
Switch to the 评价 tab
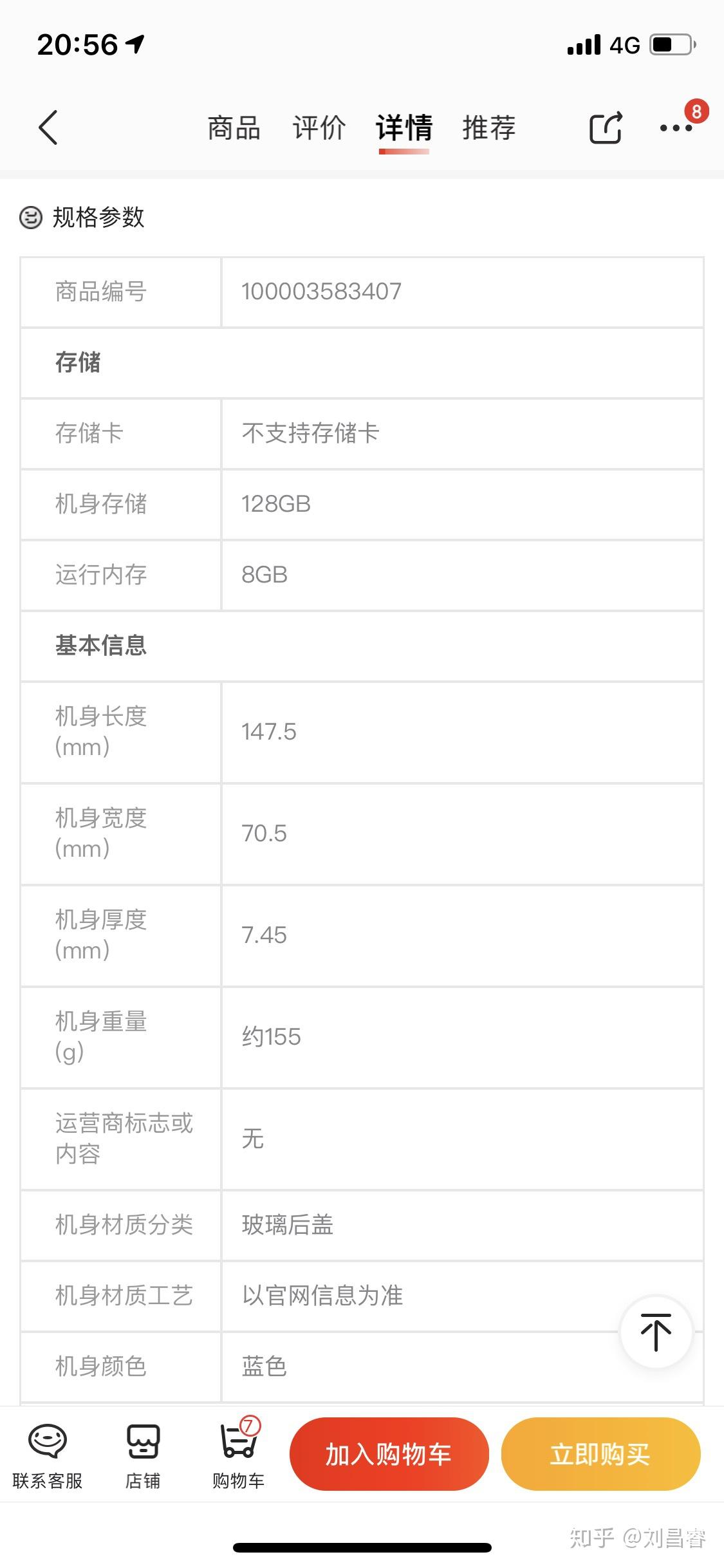tap(319, 127)
